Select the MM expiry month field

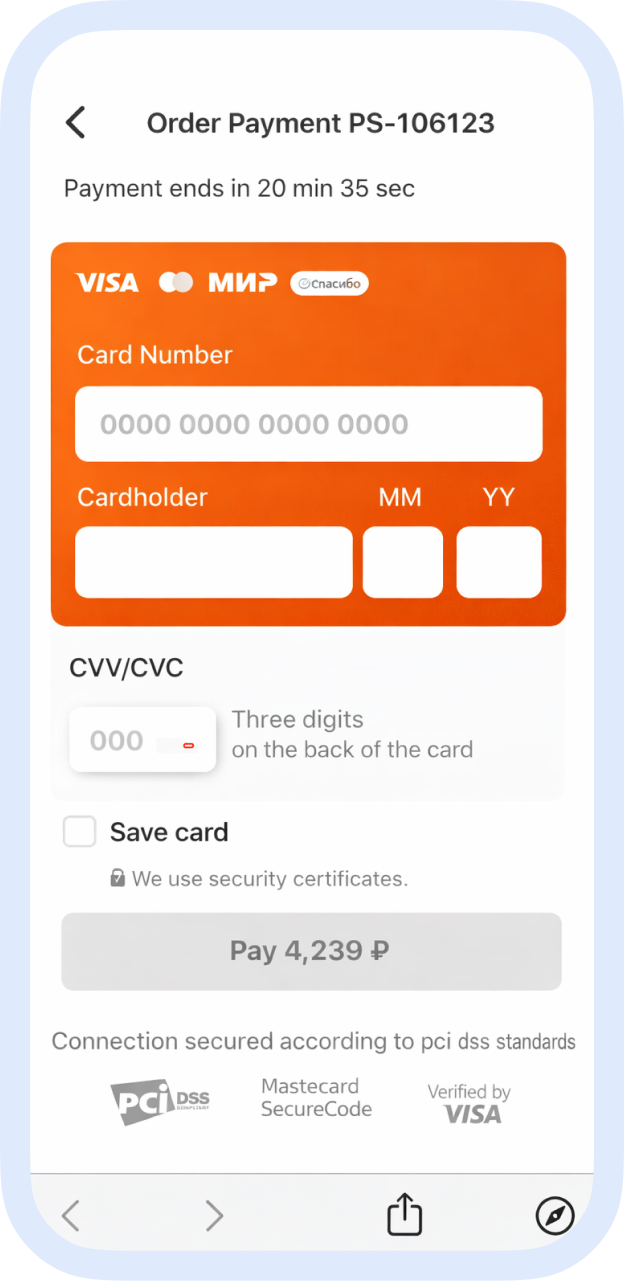(x=402, y=562)
